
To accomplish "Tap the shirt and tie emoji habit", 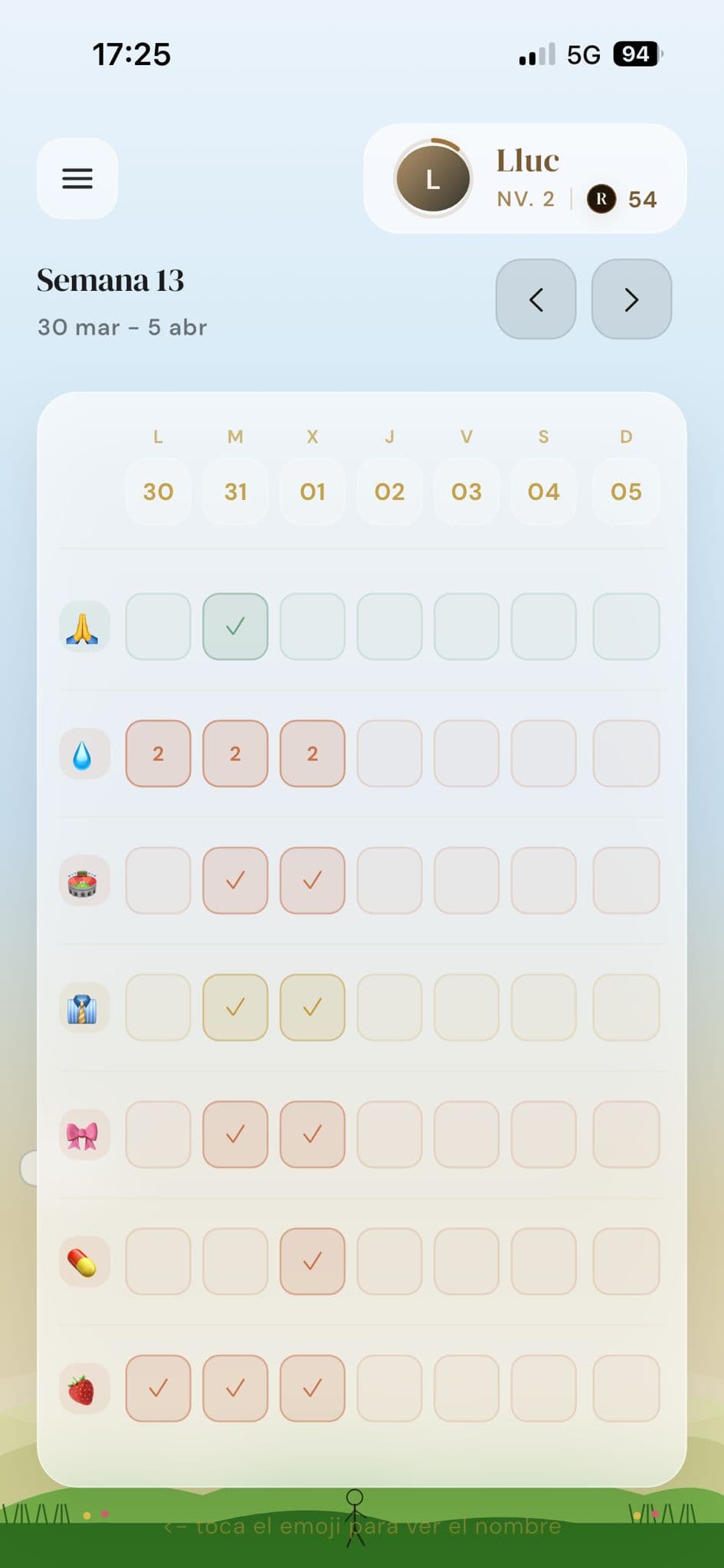I will pos(84,1008).
